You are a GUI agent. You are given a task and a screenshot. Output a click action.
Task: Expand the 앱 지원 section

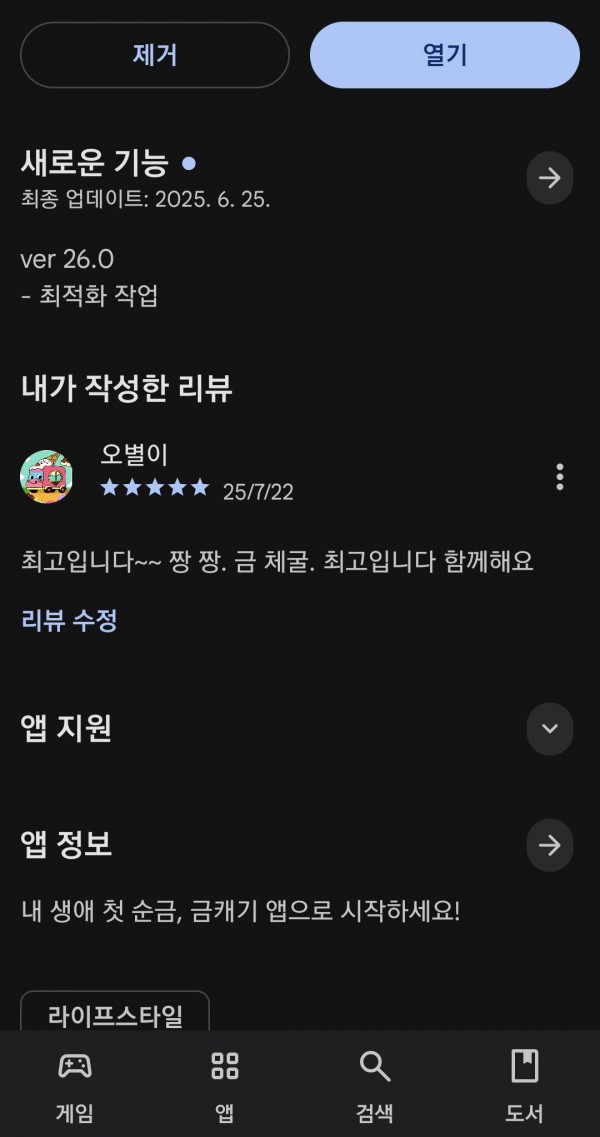pyautogui.click(x=550, y=729)
